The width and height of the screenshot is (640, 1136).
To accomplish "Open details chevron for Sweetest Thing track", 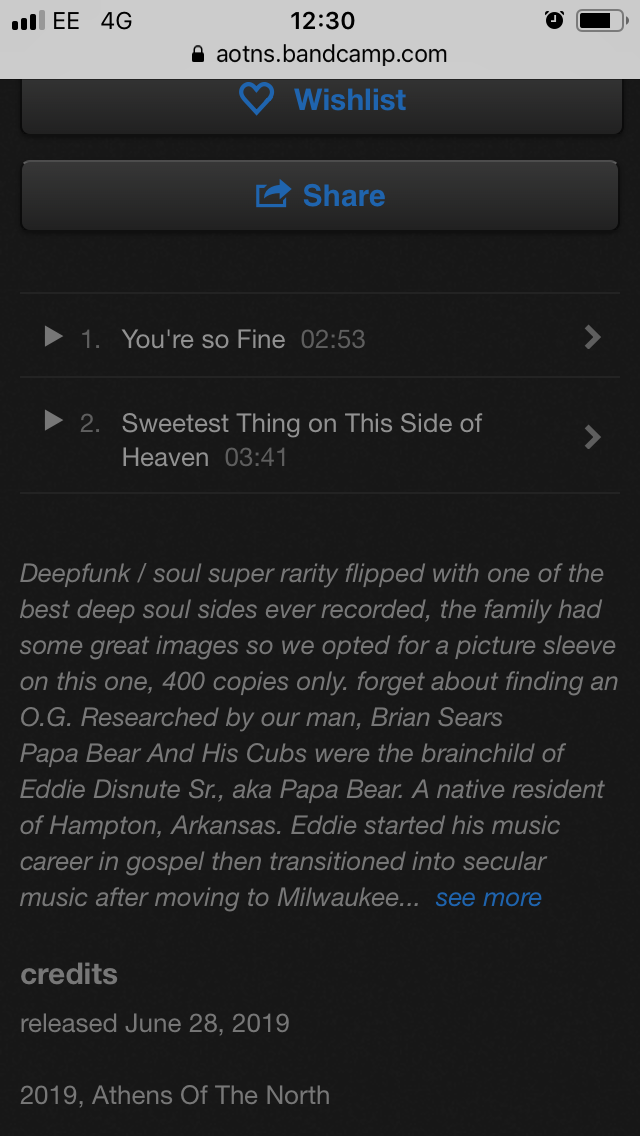I will coord(593,437).
